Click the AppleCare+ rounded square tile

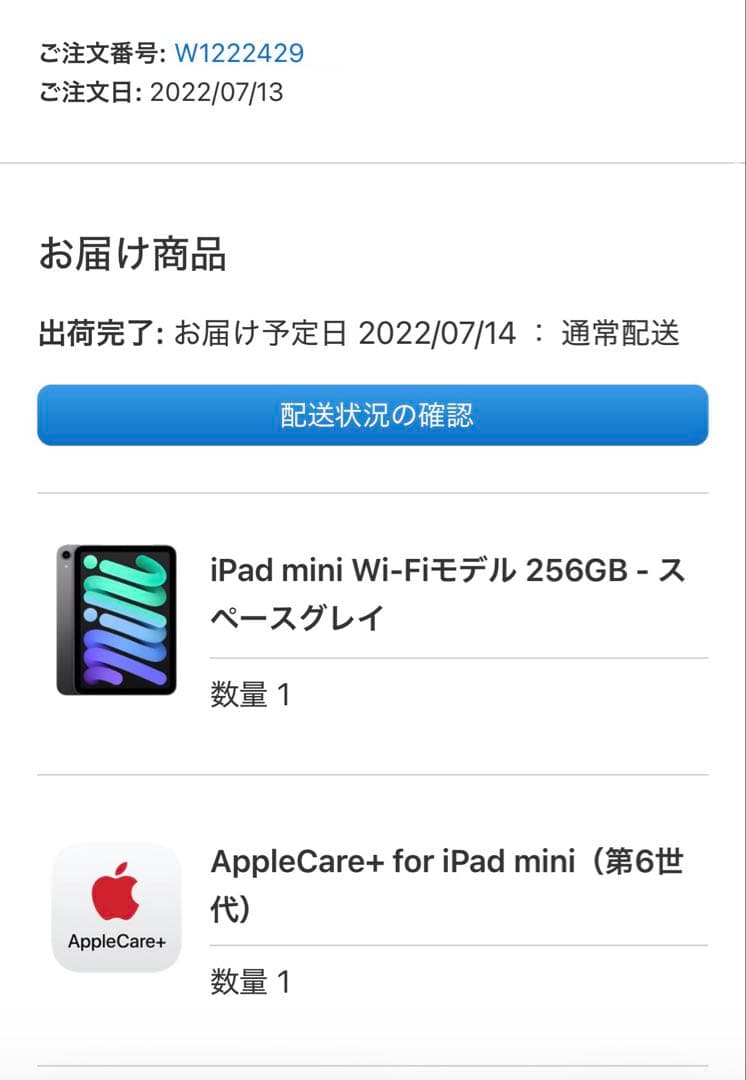click(116, 908)
